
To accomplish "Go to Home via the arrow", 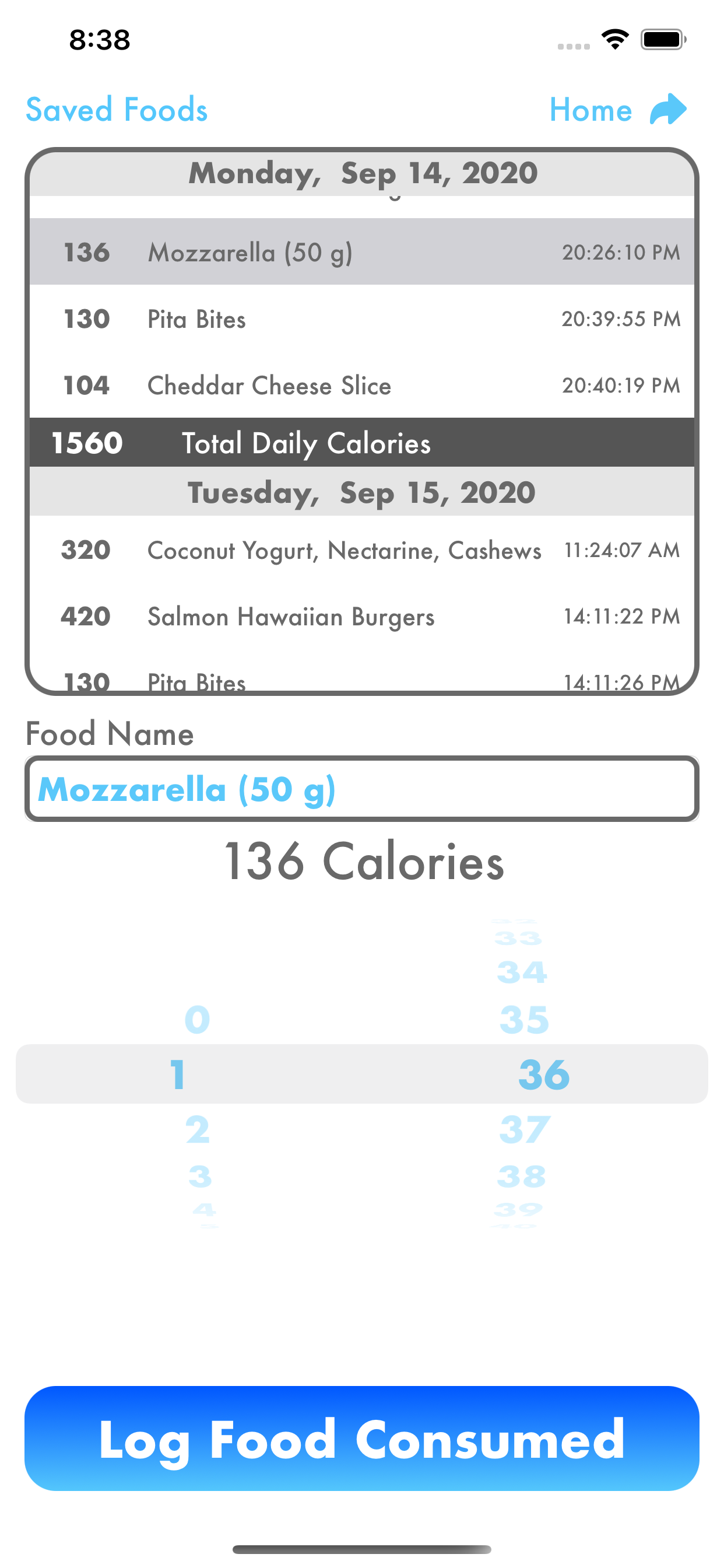I will point(667,110).
